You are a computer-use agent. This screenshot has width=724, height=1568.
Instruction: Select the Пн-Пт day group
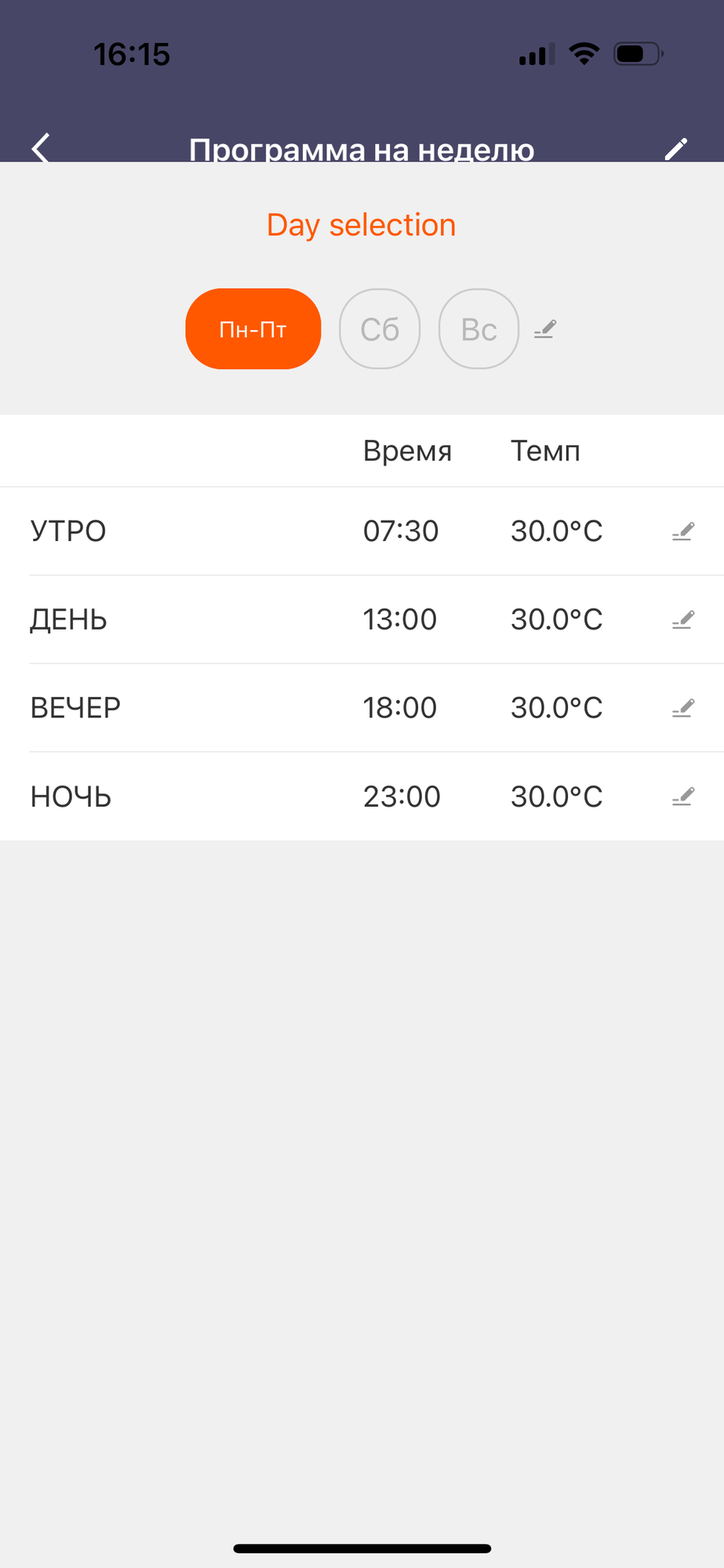pos(253,329)
